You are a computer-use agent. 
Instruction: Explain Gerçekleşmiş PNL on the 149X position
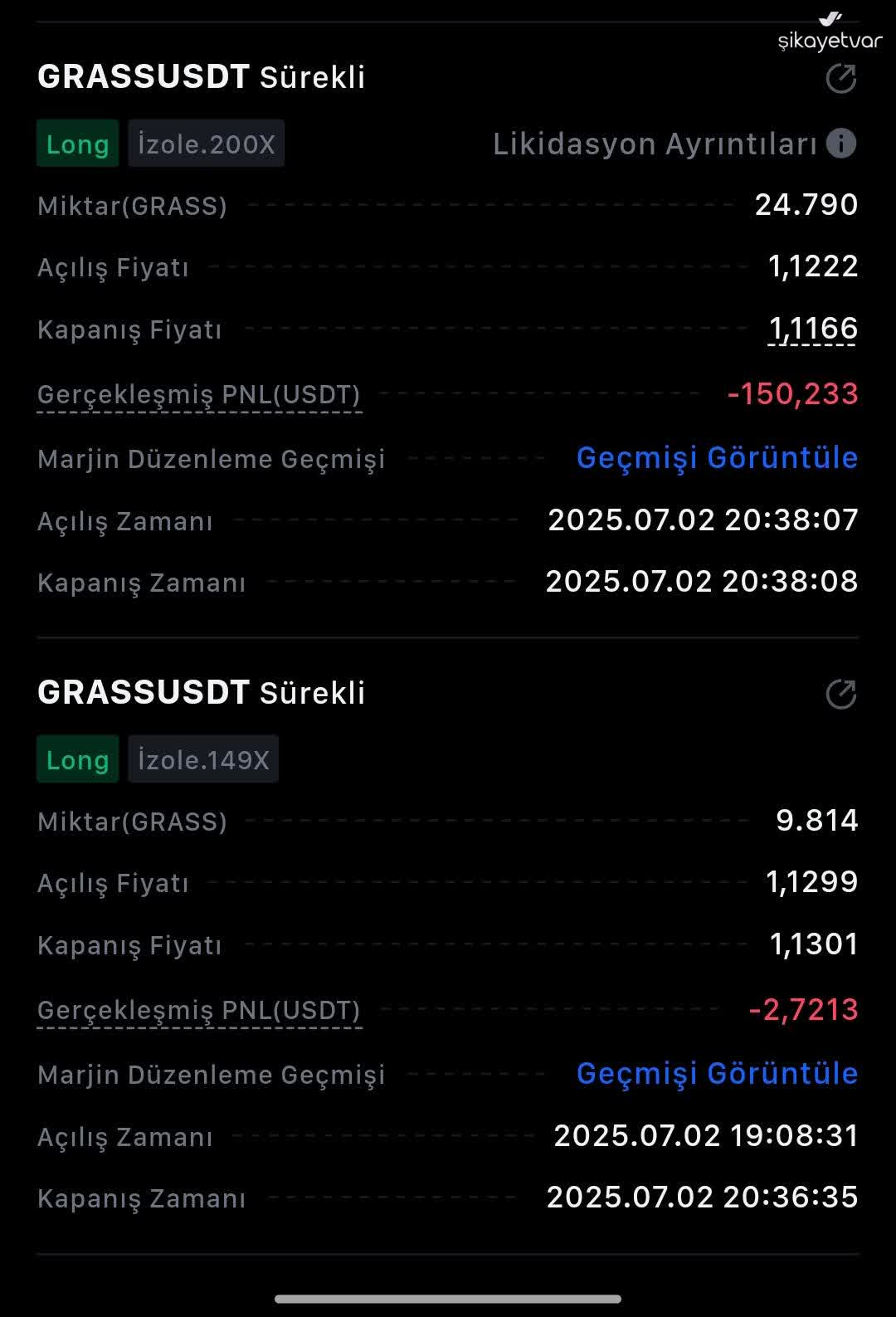[199, 1010]
